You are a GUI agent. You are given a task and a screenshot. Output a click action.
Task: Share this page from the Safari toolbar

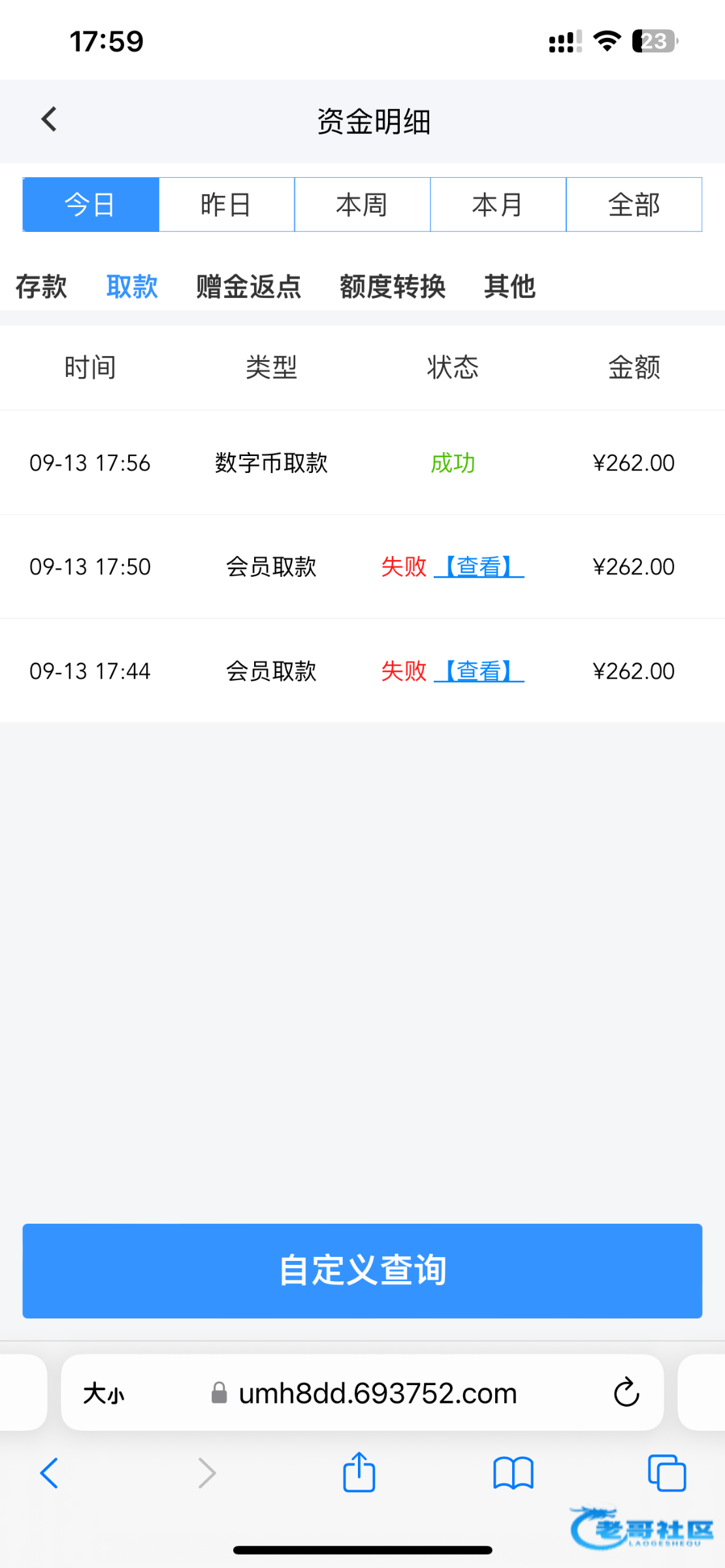(359, 1473)
